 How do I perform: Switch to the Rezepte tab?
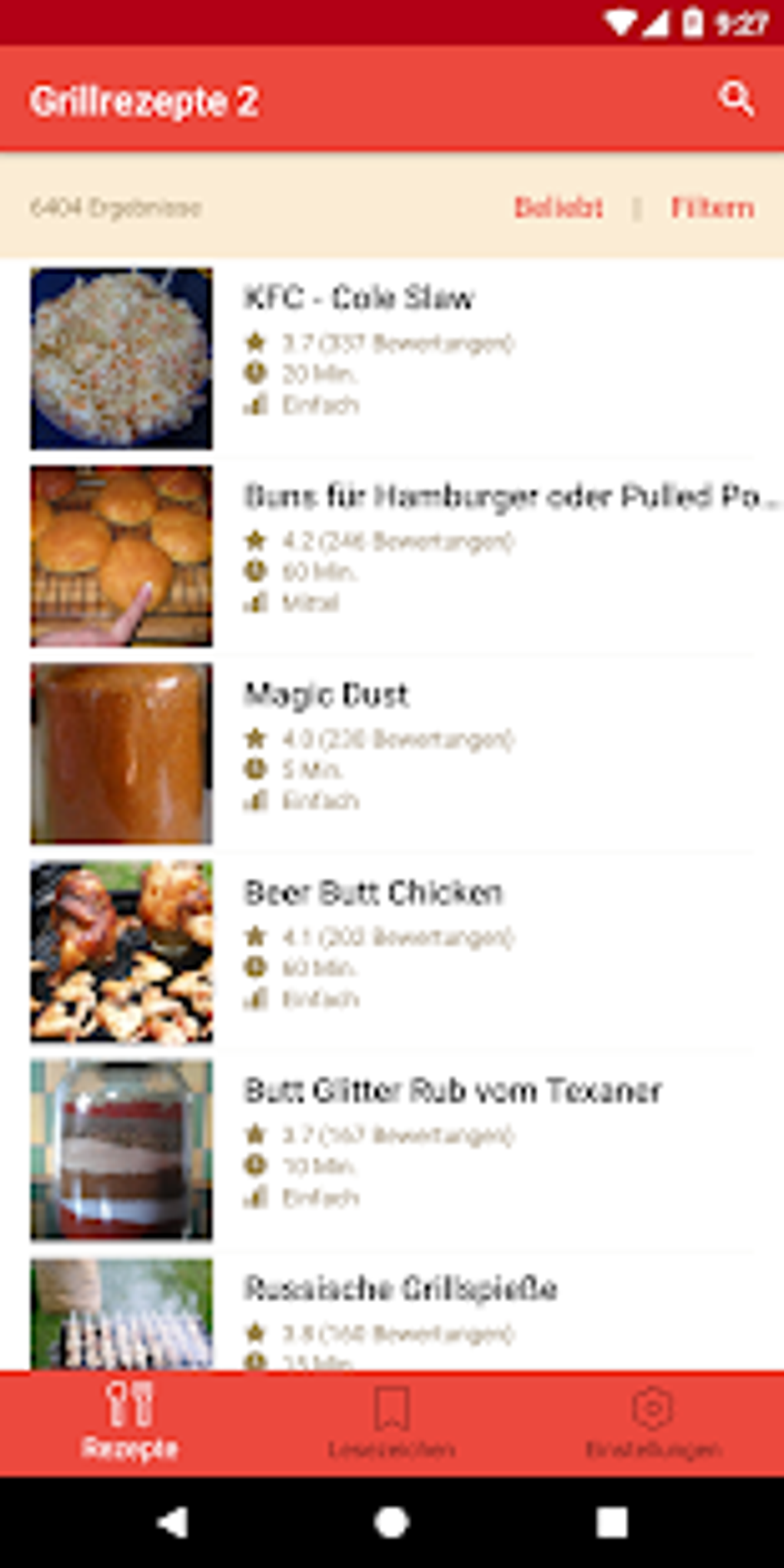tap(130, 1422)
